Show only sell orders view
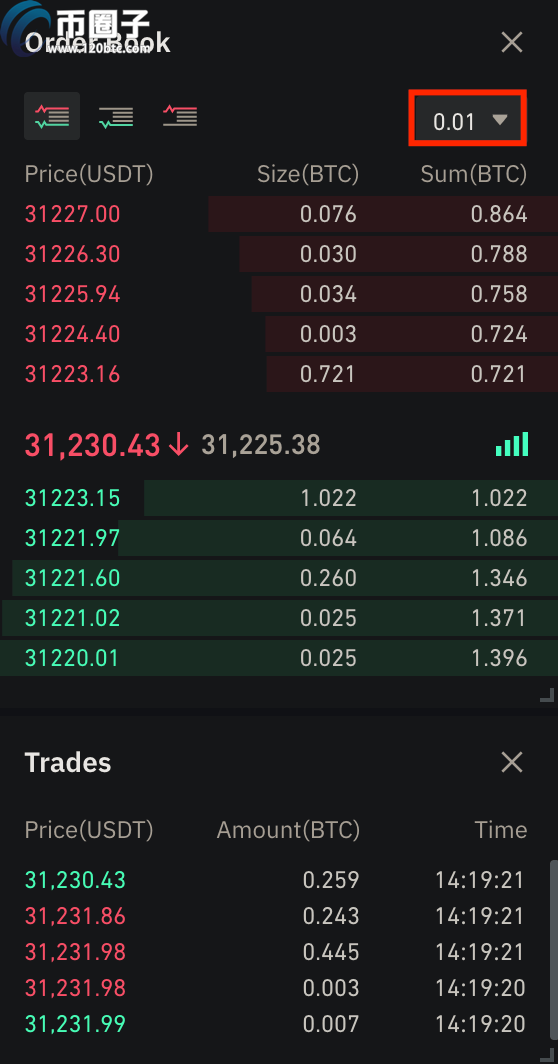Viewport: 558px width, 1064px height. click(180, 117)
